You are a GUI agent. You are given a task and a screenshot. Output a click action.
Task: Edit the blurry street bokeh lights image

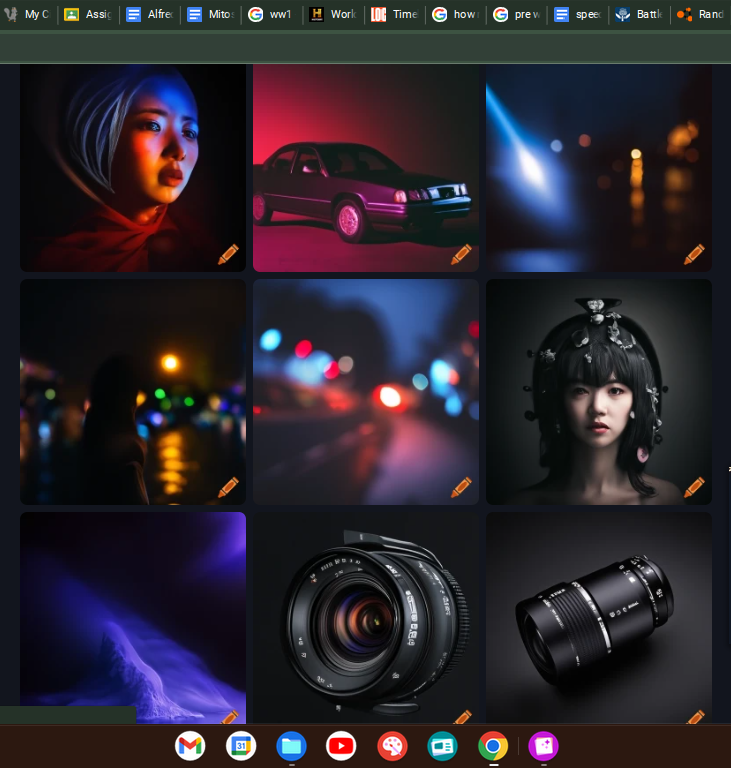pyautogui.click(x=461, y=487)
